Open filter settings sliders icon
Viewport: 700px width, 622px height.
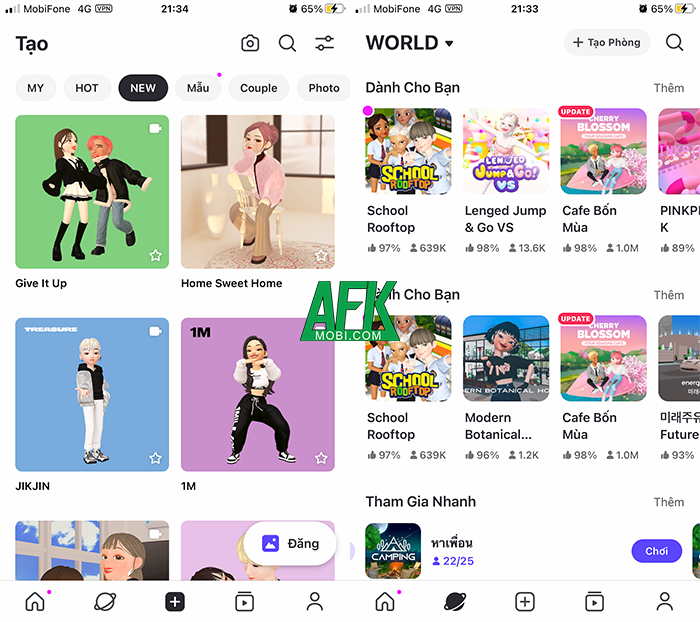pos(324,43)
